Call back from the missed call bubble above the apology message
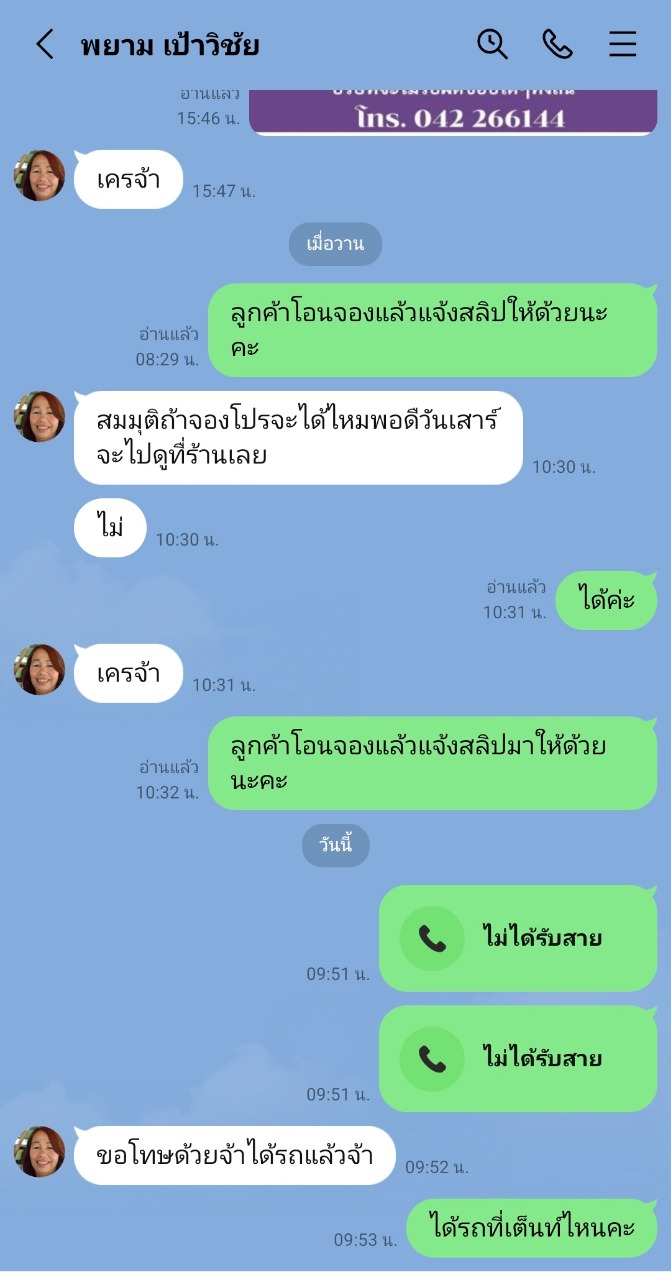The image size is (671, 1280). pos(517,1058)
